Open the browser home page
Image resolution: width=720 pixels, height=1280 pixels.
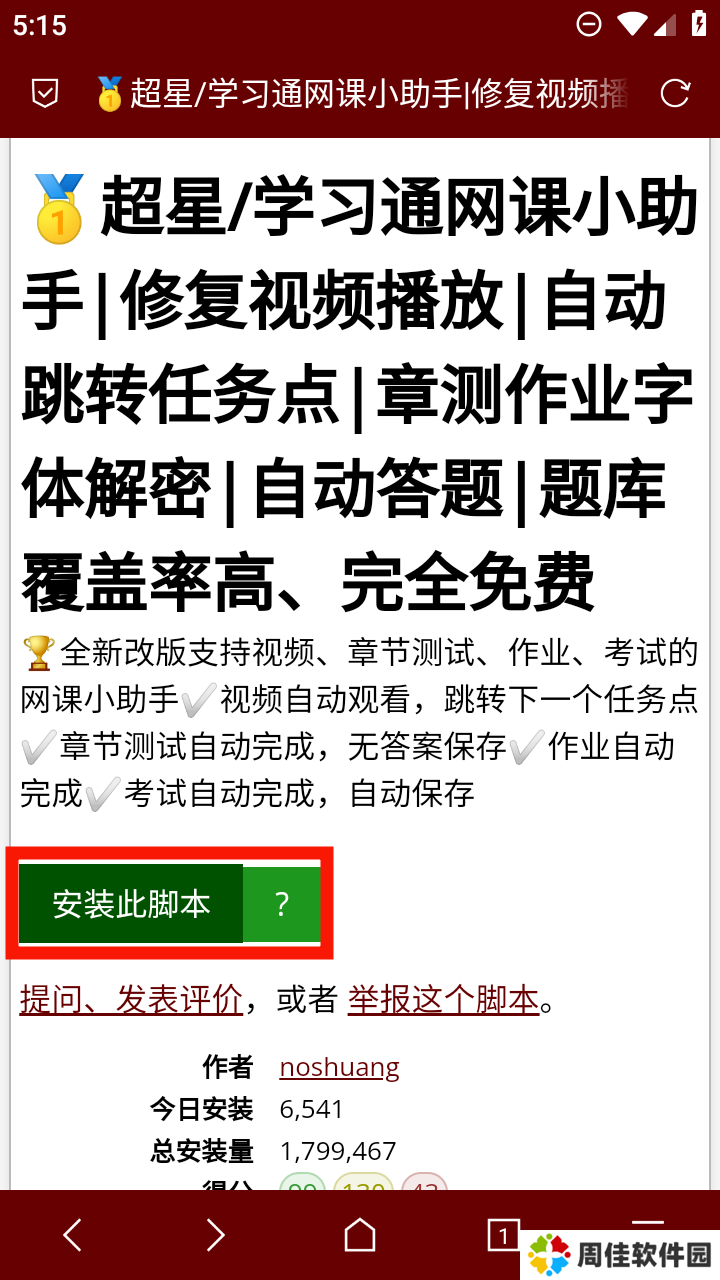(360, 1236)
